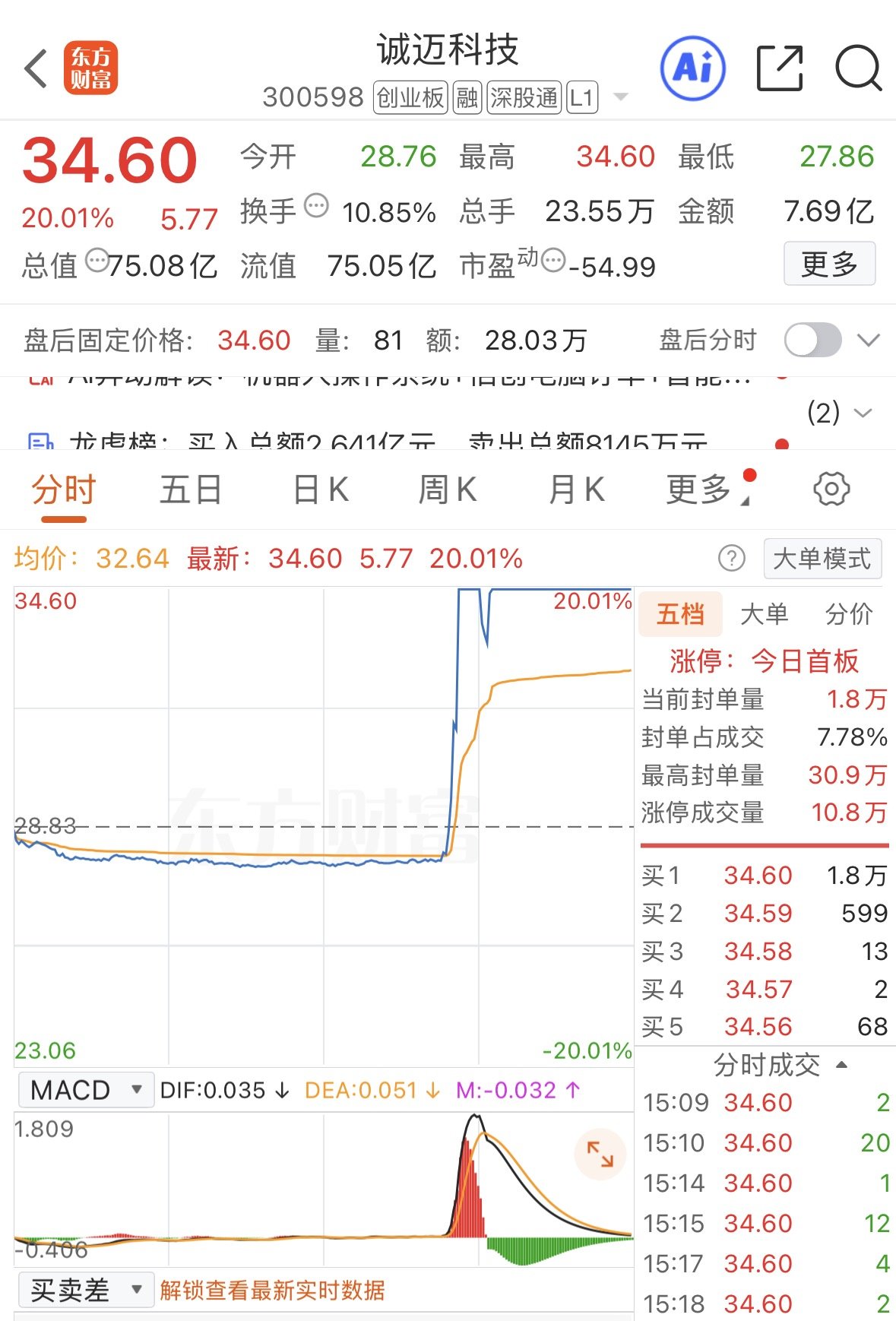Screen dimensions: 896x1321
Task: Open the MACD indicator dropdown
Action: coord(86,1090)
